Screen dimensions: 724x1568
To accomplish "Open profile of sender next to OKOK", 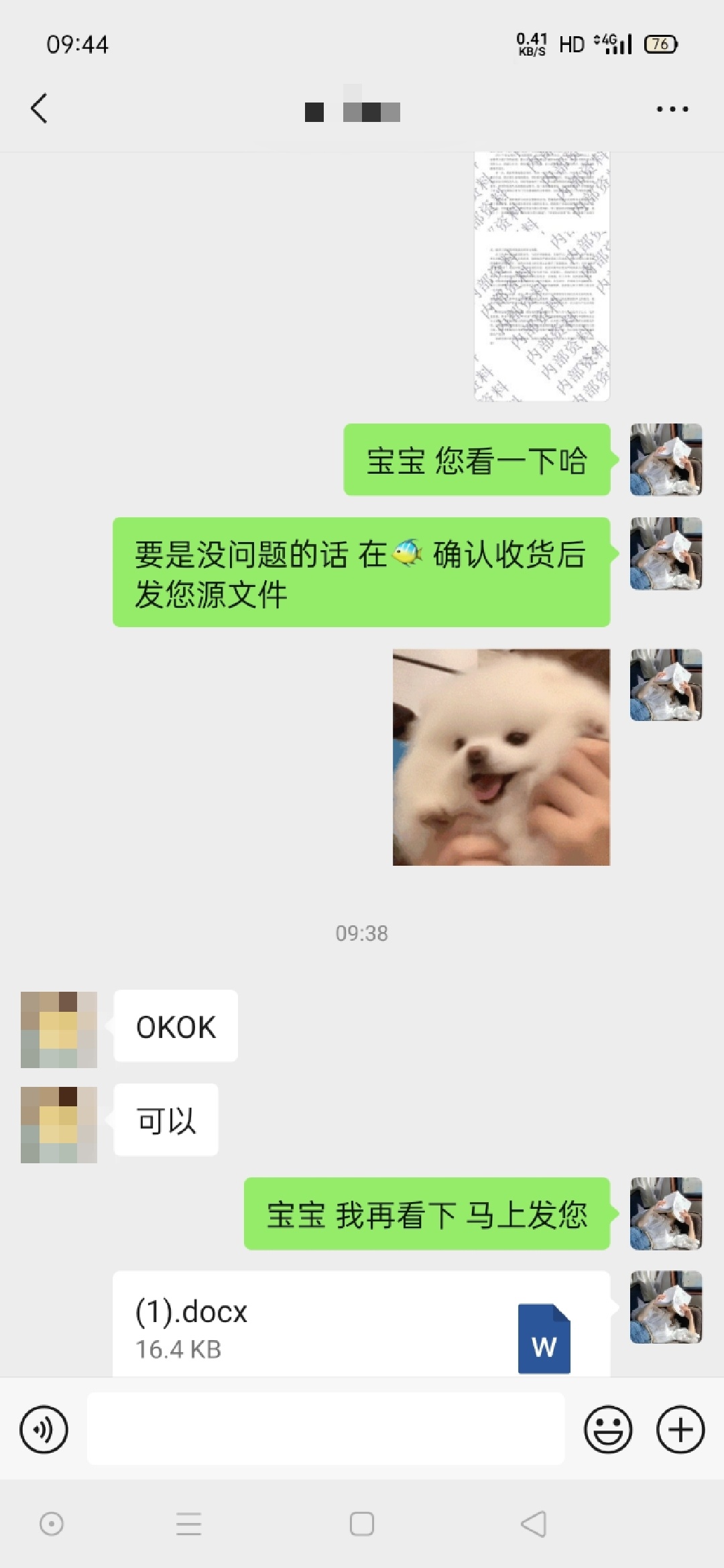I will pos(59,1029).
